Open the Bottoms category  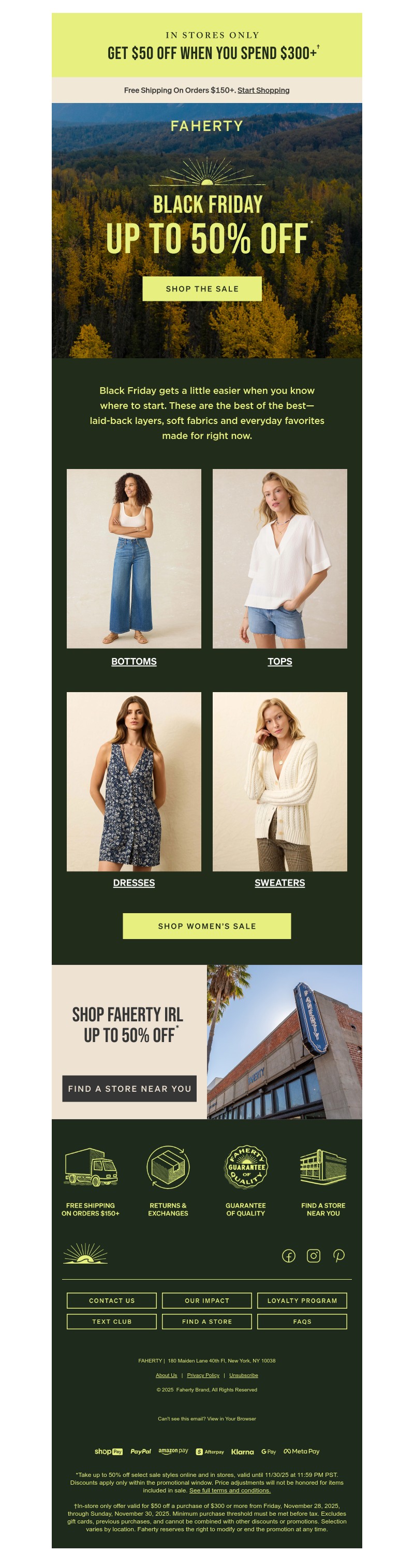coord(134,661)
